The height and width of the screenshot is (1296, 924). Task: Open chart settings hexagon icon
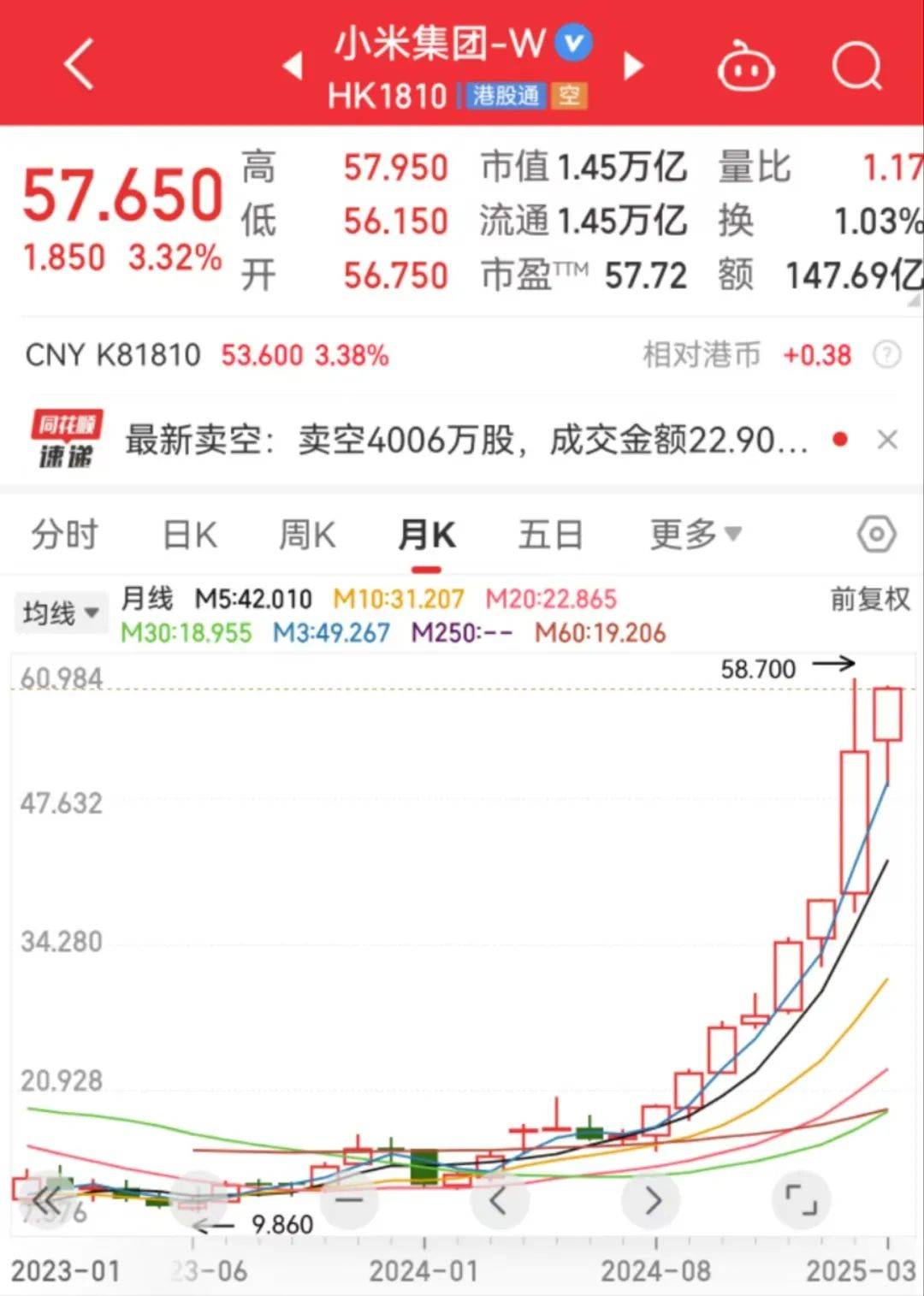point(876,536)
